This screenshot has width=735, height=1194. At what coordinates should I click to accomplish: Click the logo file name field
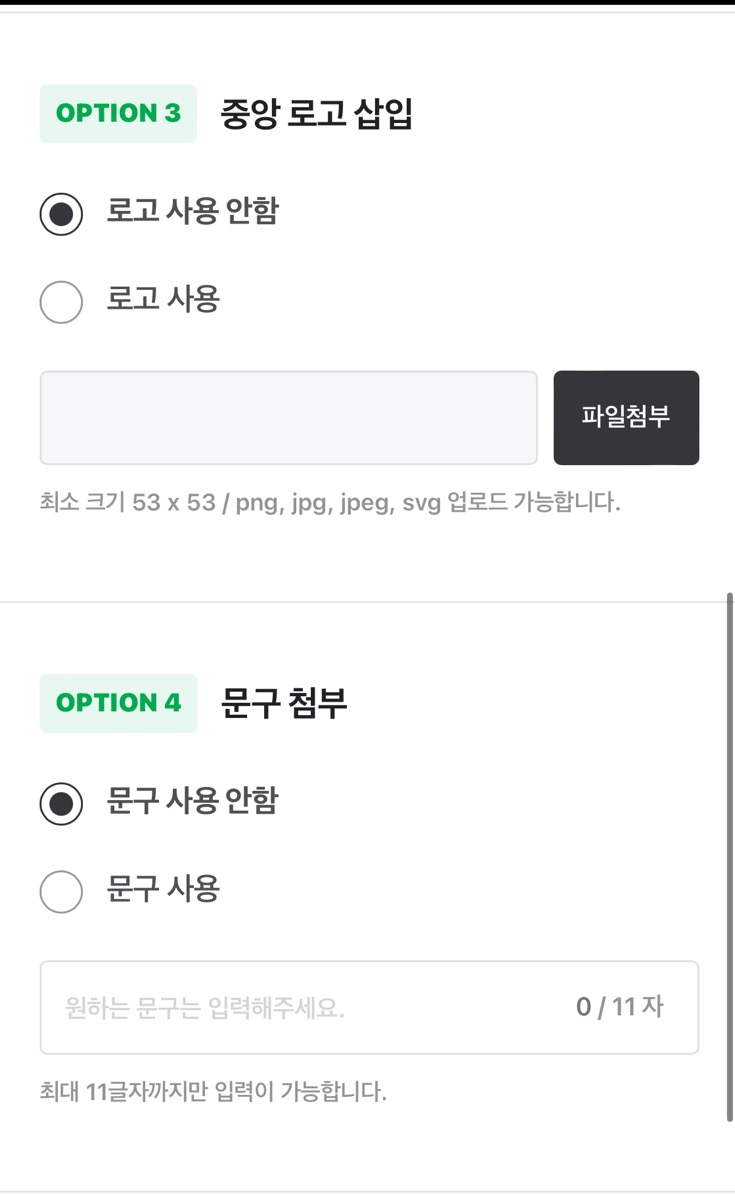click(x=288, y=417)
